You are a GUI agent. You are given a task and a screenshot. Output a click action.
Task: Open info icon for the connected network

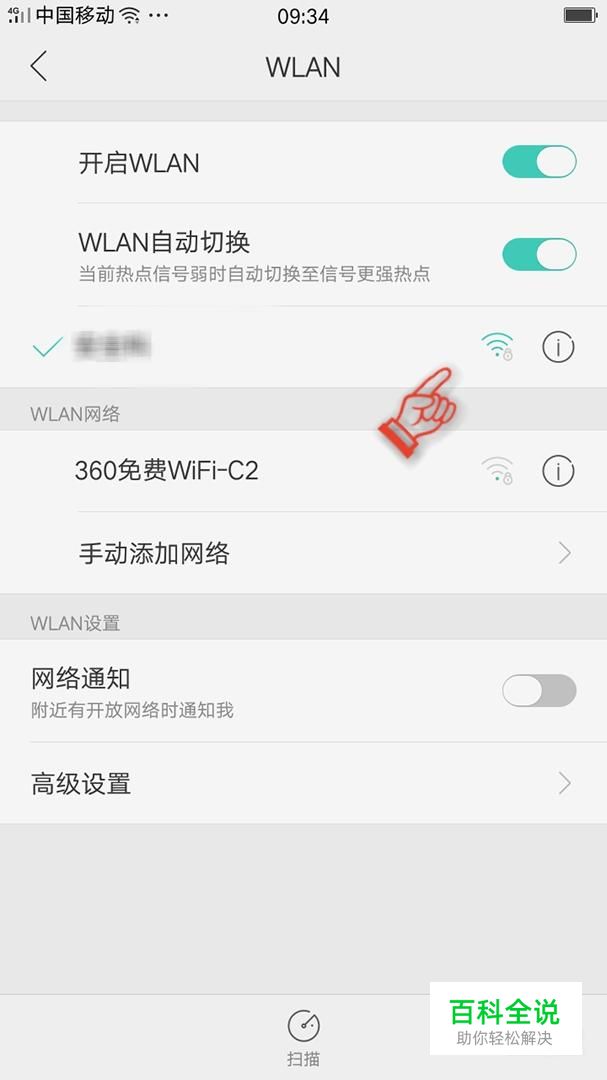click(557, 347)
